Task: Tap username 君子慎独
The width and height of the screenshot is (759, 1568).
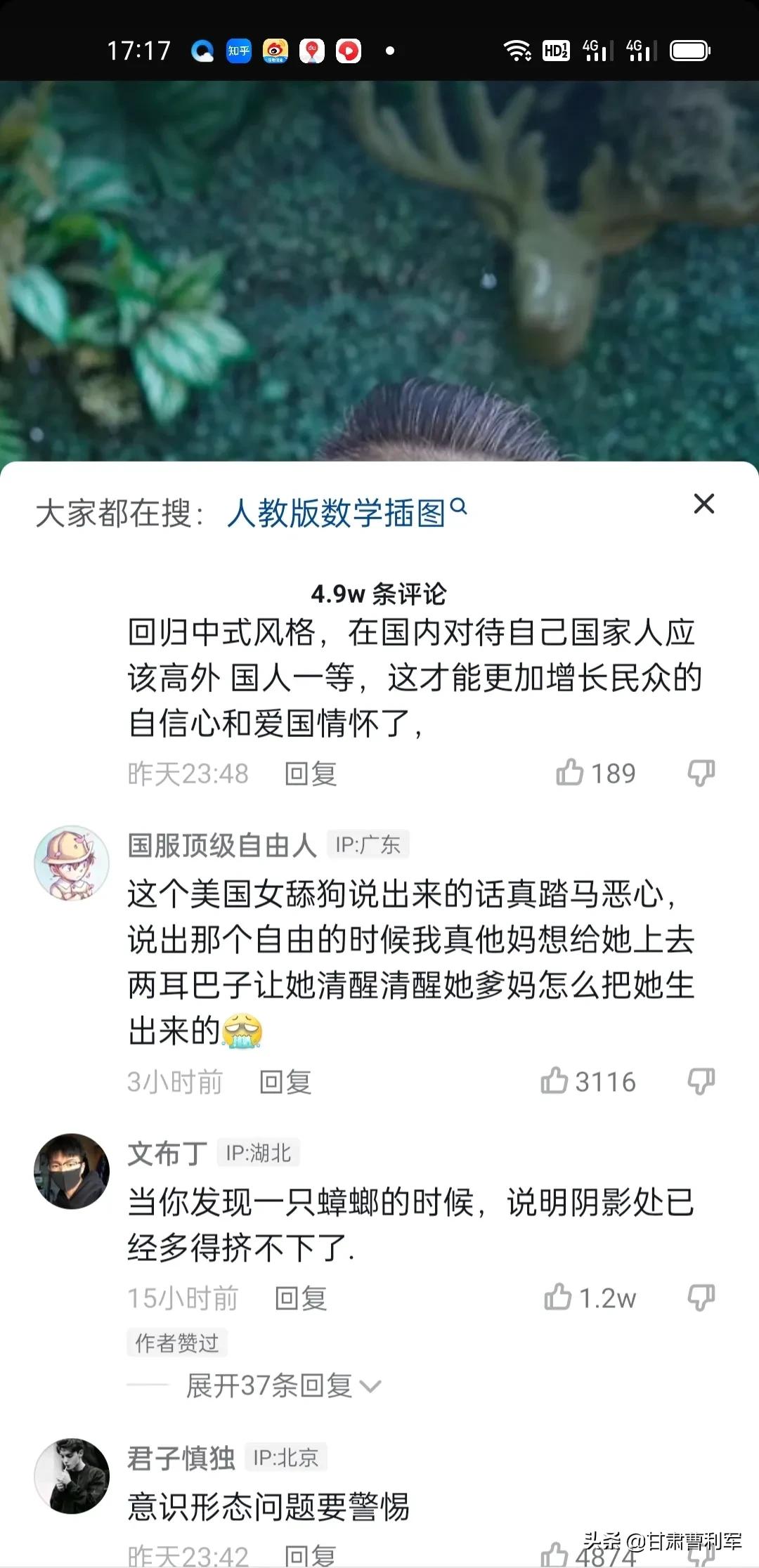Action: click(181, 1458)
